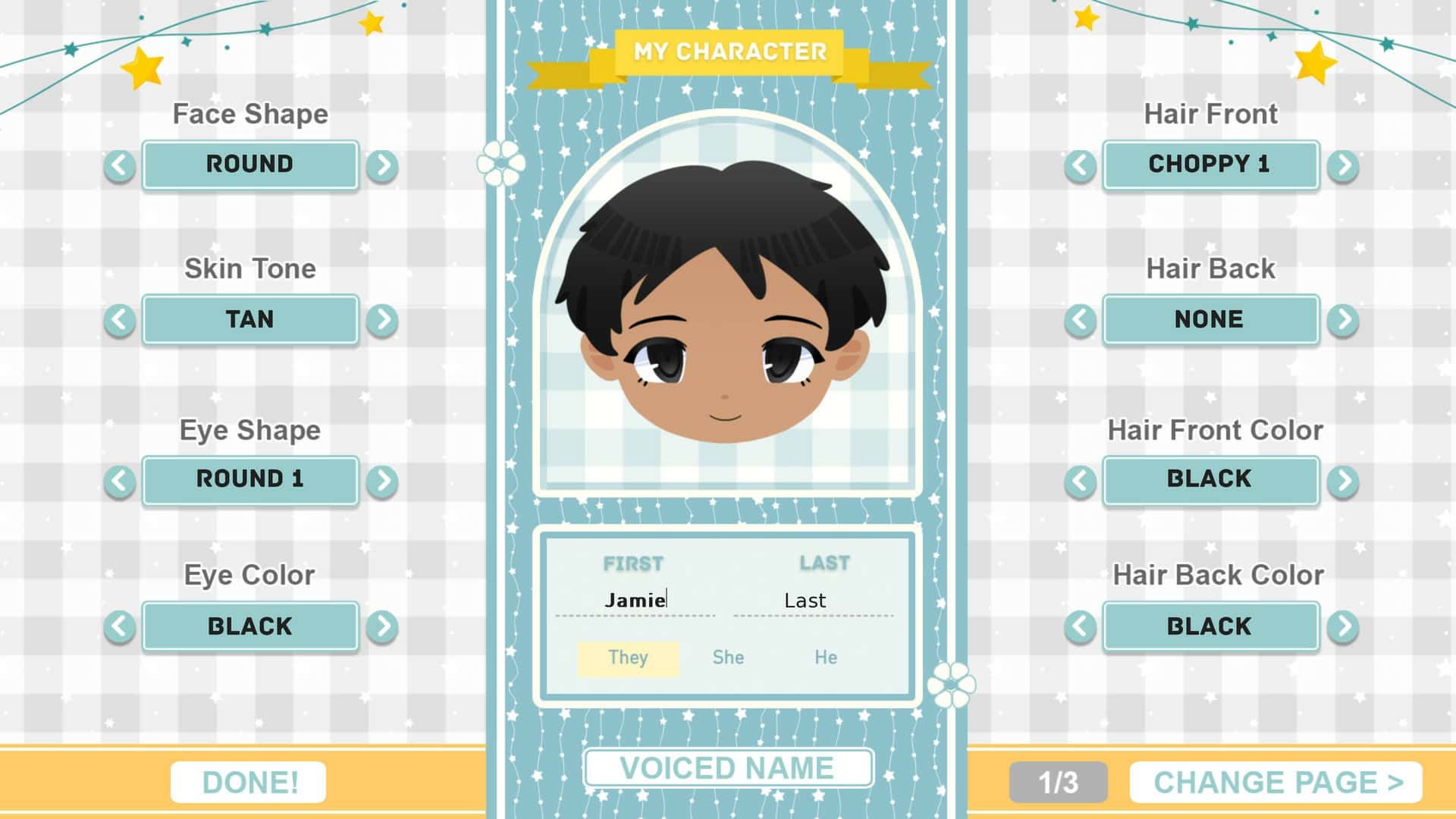Cycle forward the Hair Back Color
1456x819 pixels.
point(1343,627)
